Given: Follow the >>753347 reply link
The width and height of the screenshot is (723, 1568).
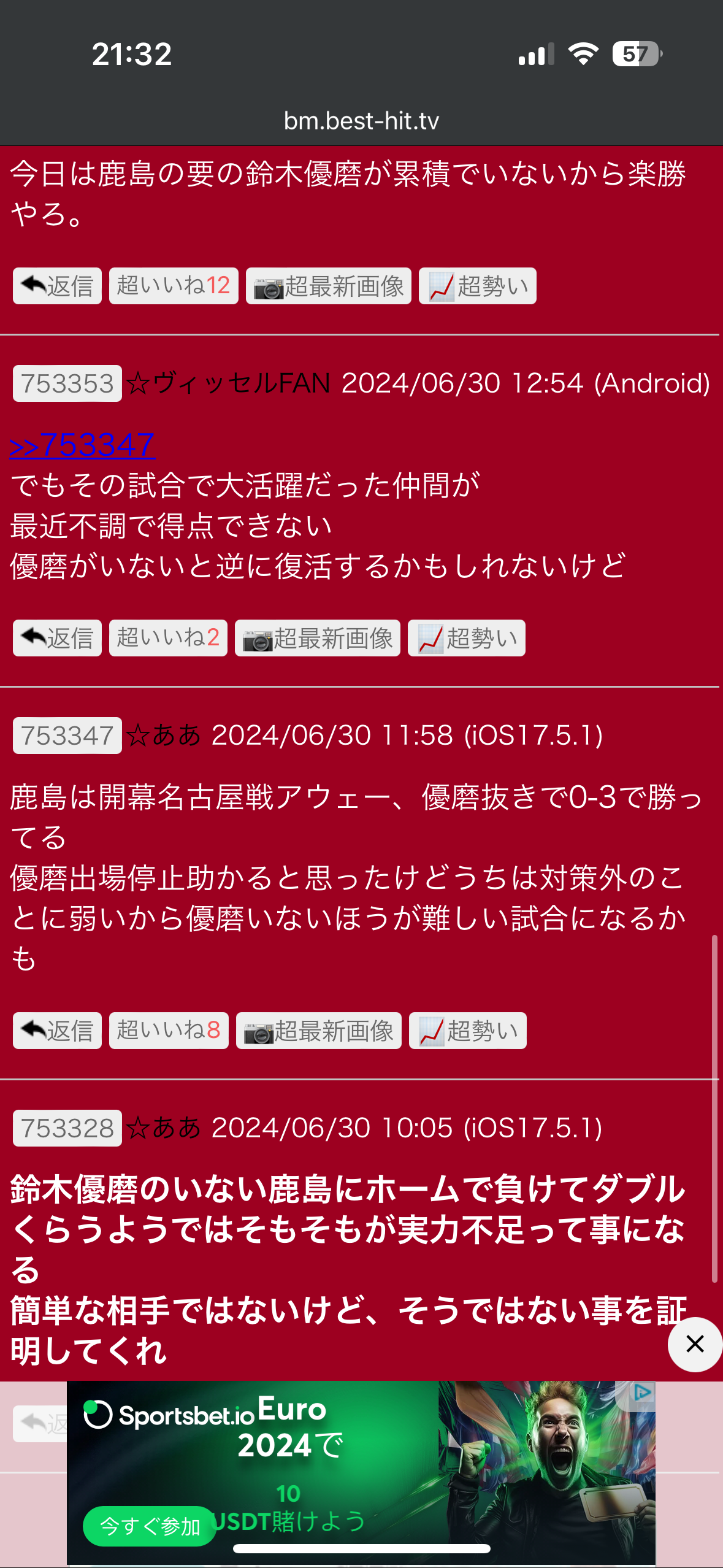Looking at the screenshot, I should coord(82,445).
